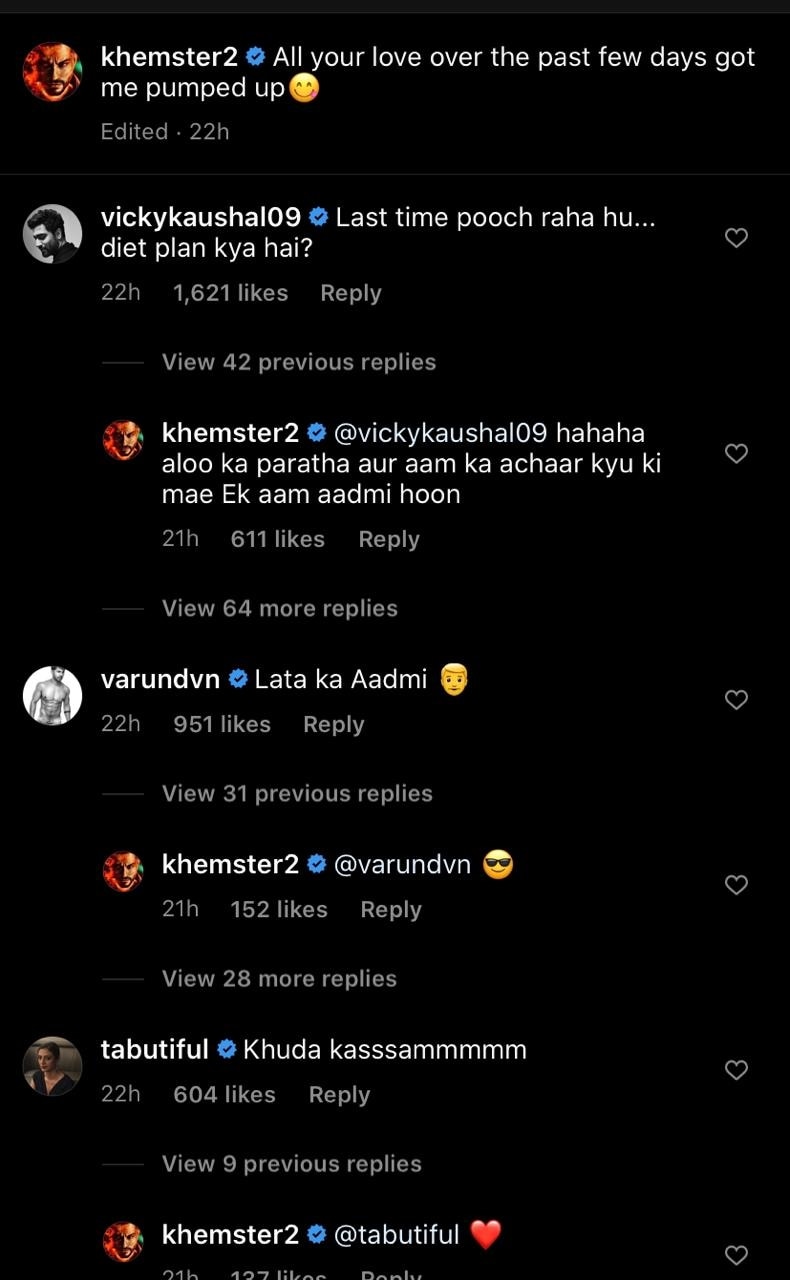This screenshot has height=1280, width=790.
Task: Reply to vickykaushal09's comment
Action: tap(350, 293)
